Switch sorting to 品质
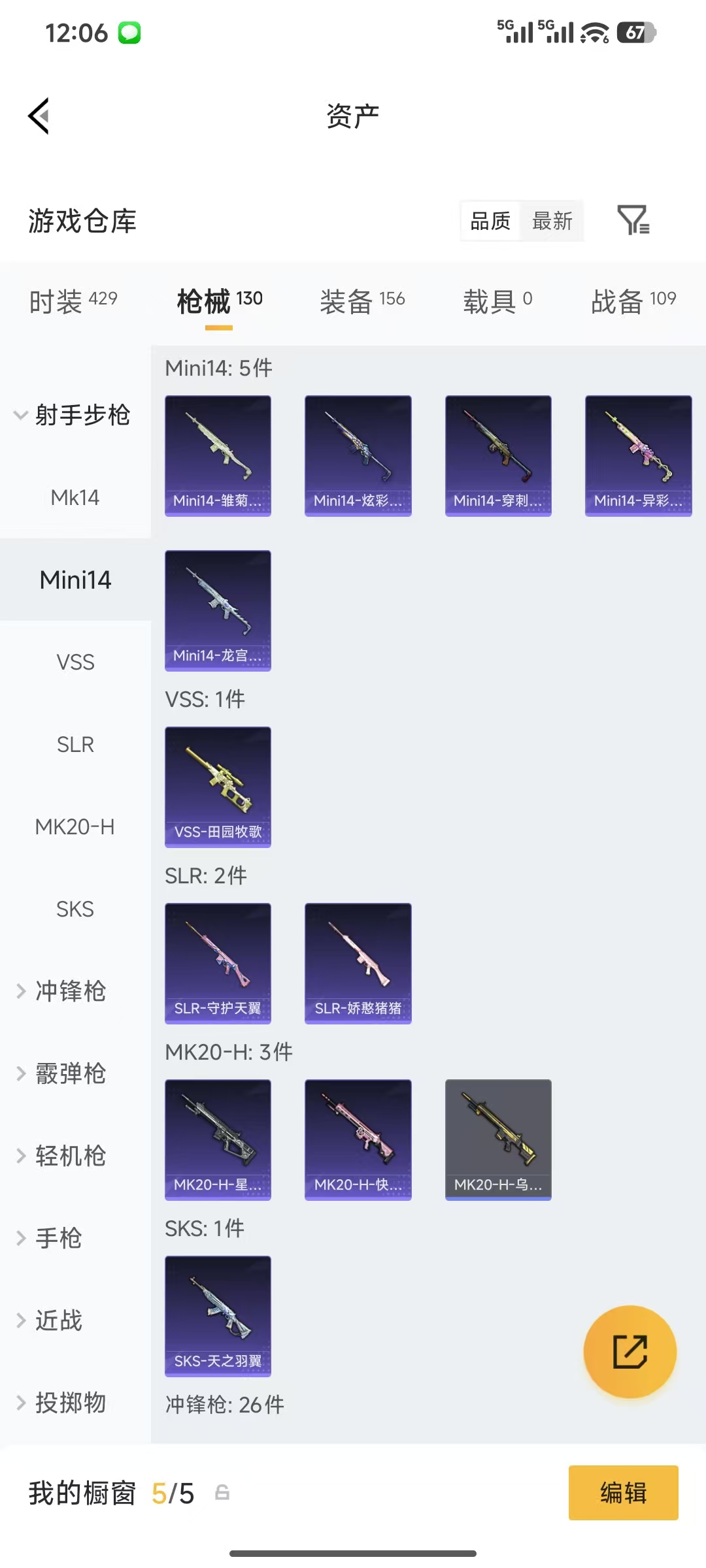The image size is (706, 1568). [489, 221]
